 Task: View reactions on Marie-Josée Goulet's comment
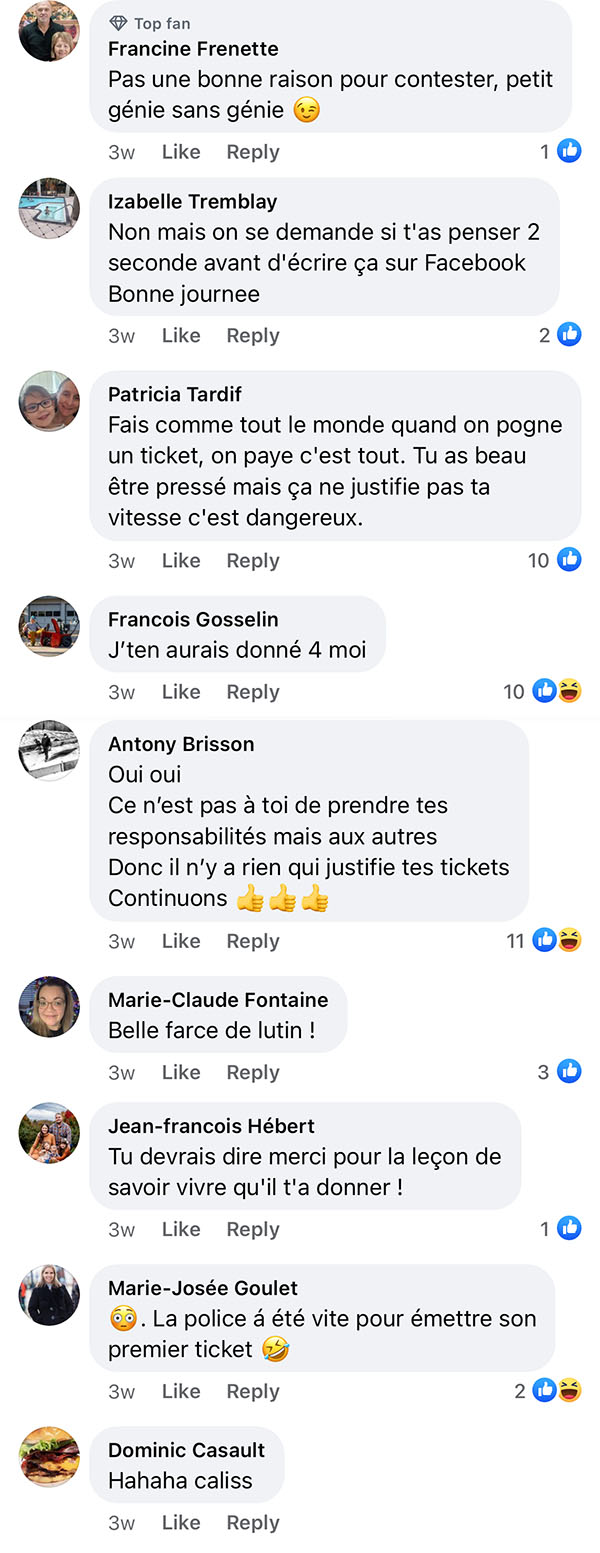click(x=548, y=1390)
